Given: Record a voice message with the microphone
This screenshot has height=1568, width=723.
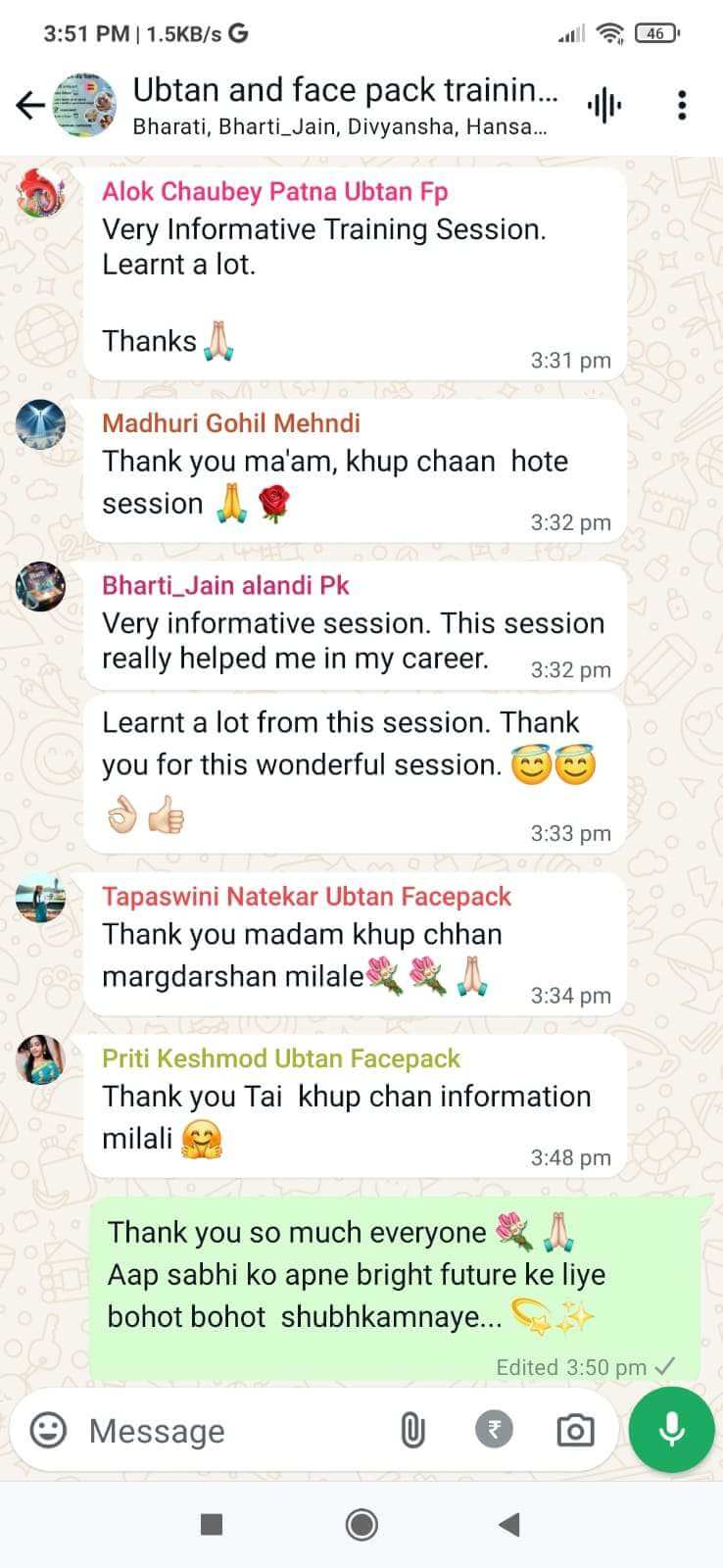Looking at the screenshot, I should point(671,1430).
